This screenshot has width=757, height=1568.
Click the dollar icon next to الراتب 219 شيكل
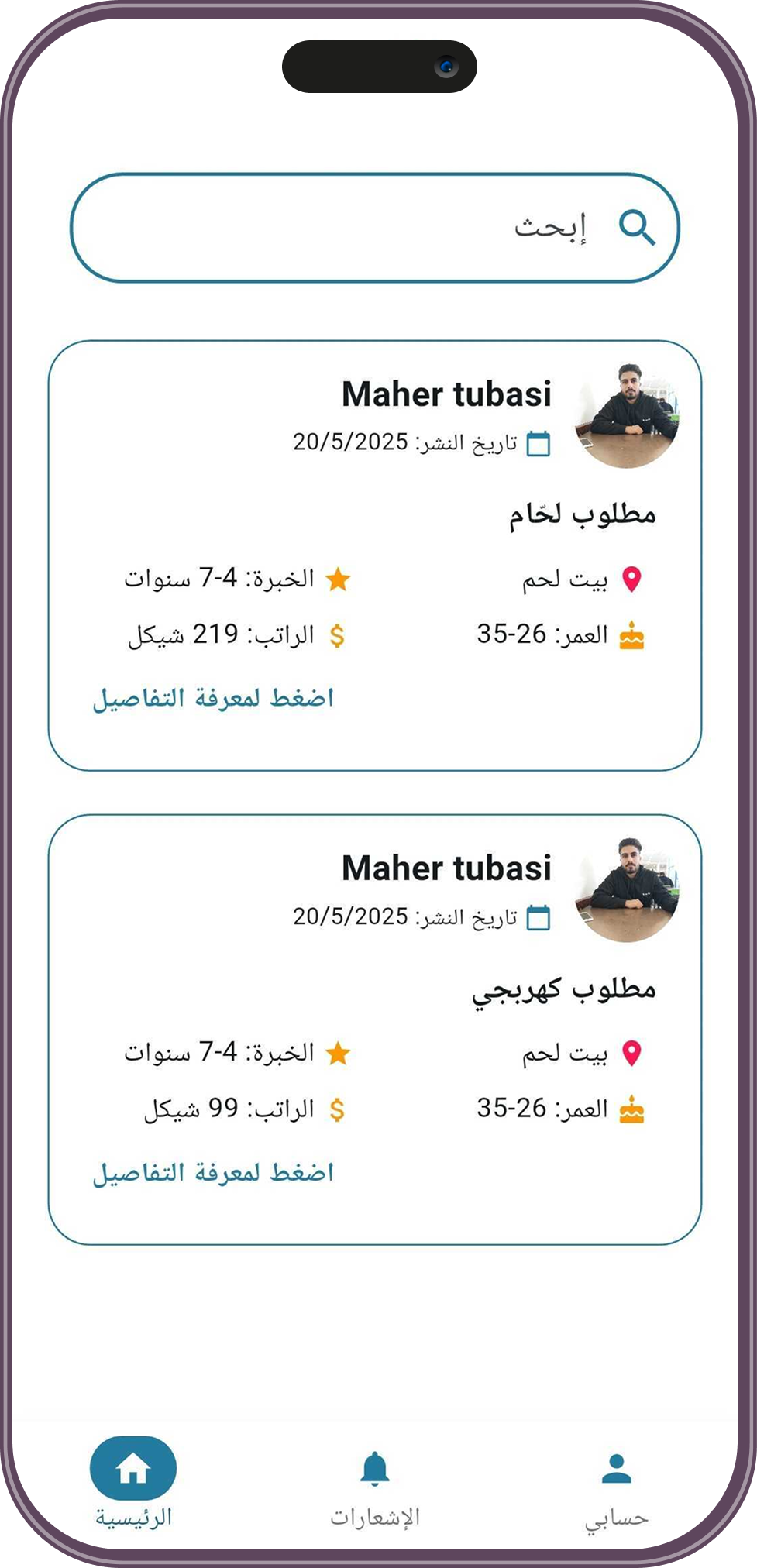337,637
